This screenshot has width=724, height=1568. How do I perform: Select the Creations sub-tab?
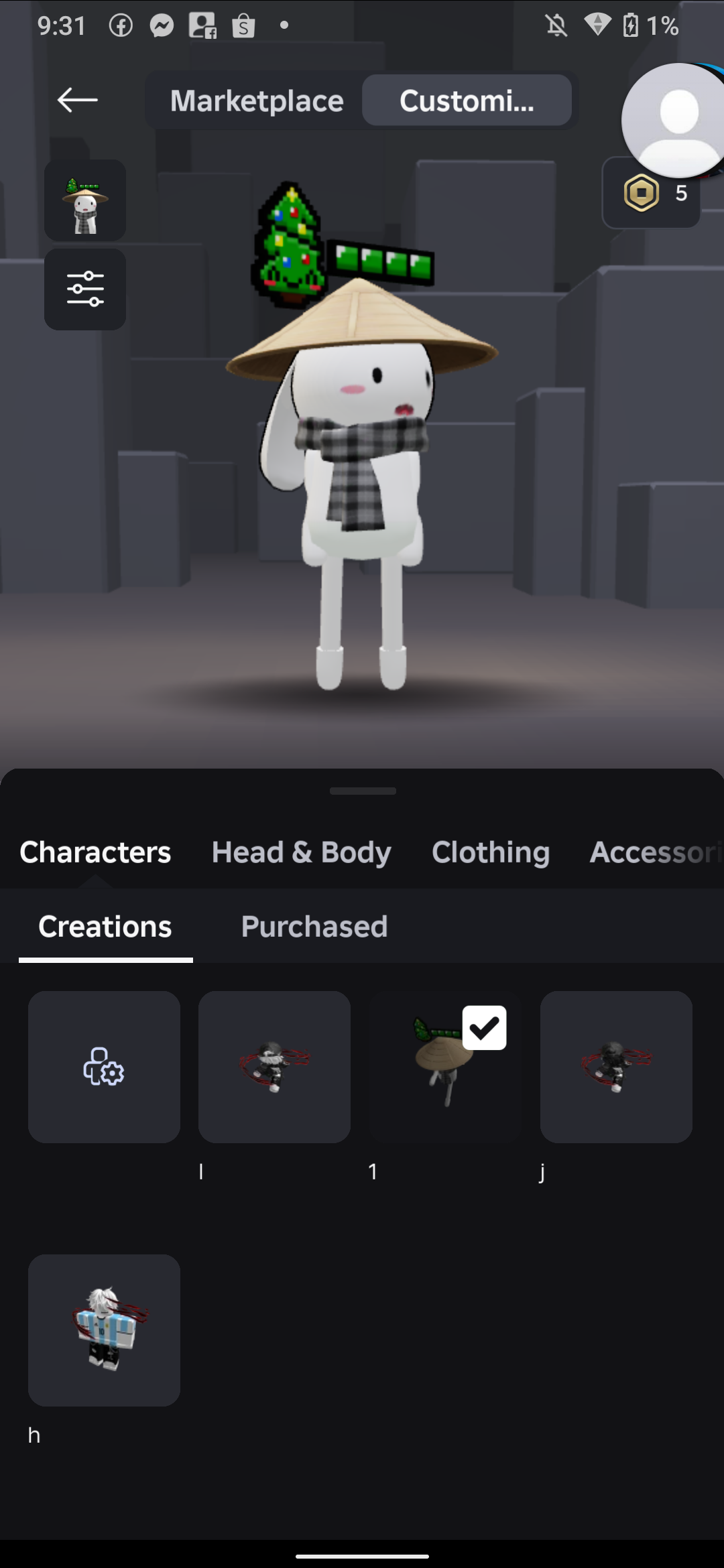[105, 927]
